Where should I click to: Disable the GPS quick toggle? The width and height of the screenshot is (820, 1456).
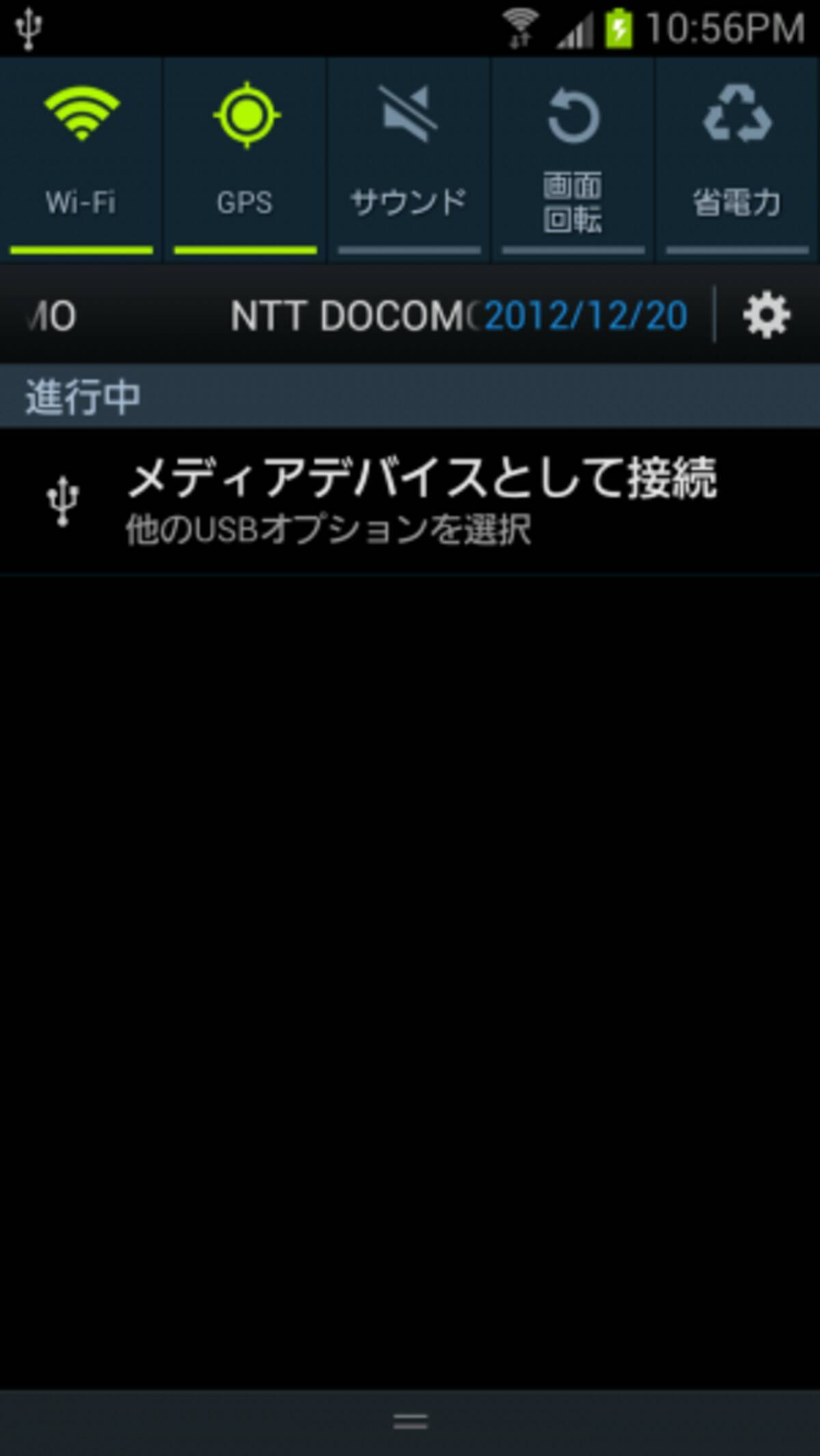coord(245,158)
